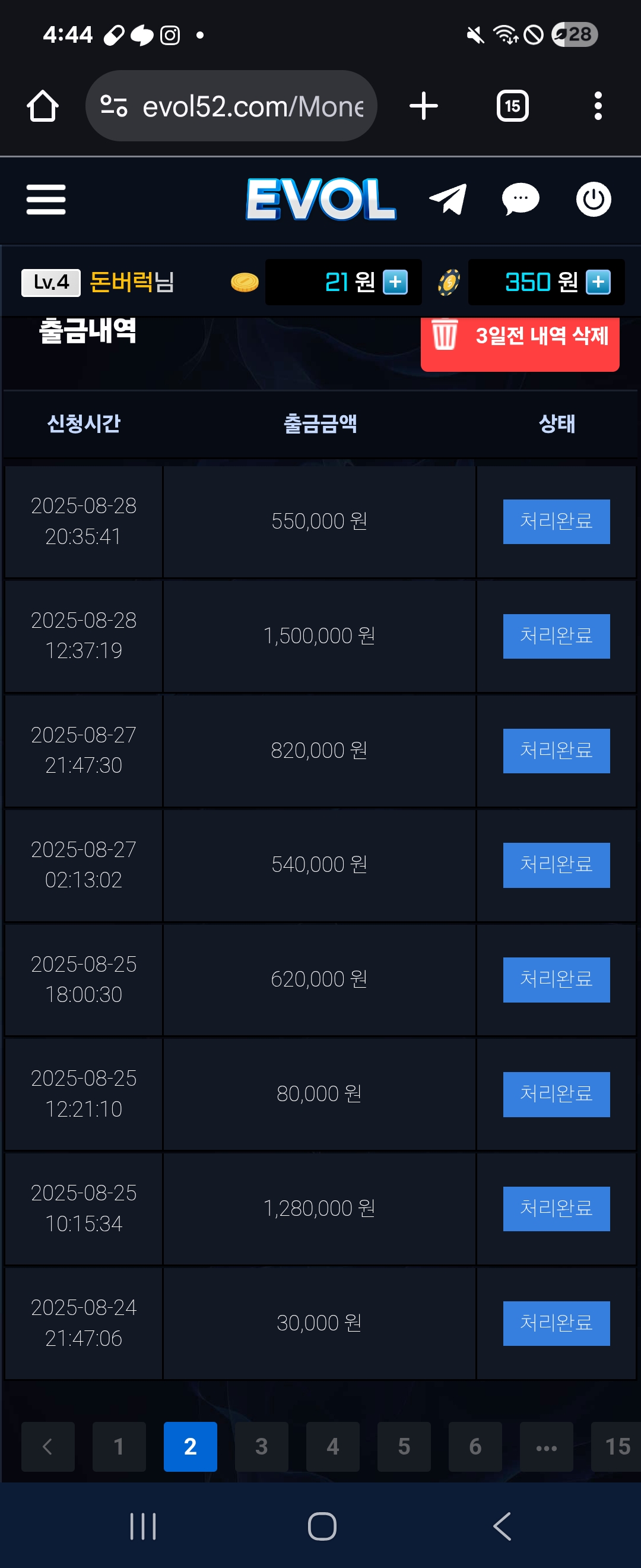Tap the plus beside 21 원 balance
This screenshot has width=641, height=1568.
point(395,283)
